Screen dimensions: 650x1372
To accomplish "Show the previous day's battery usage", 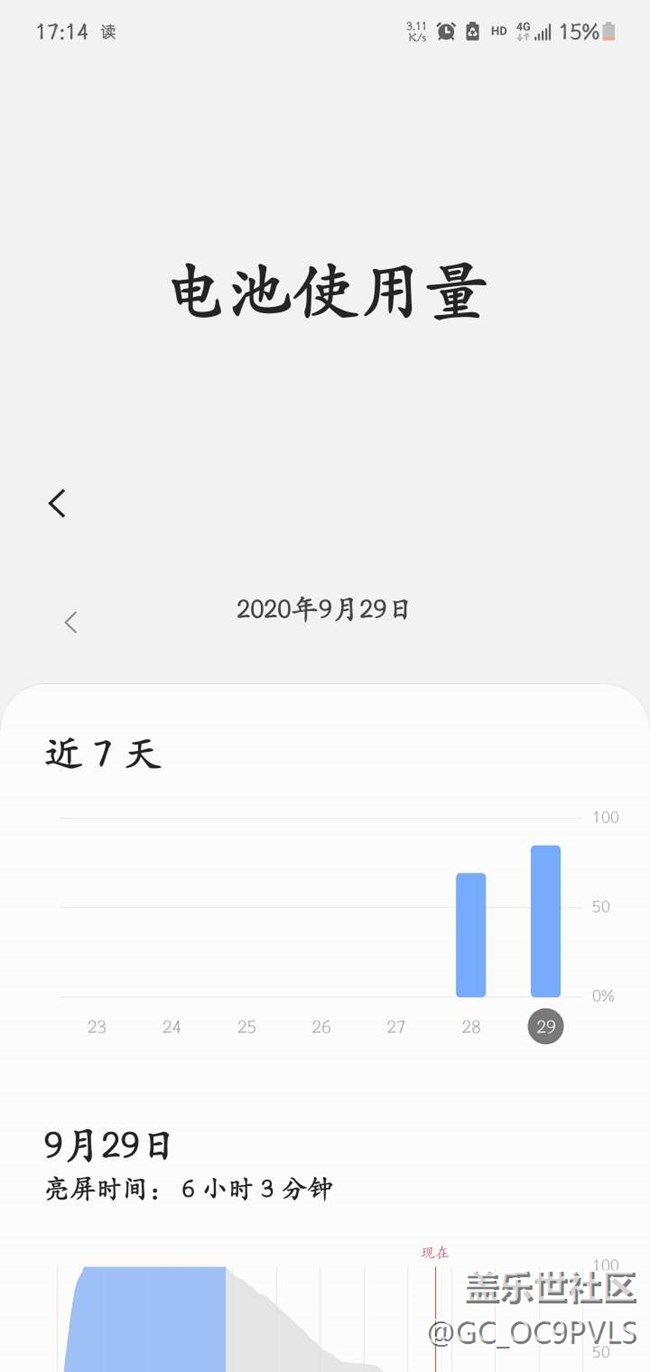I will [70, 622].
